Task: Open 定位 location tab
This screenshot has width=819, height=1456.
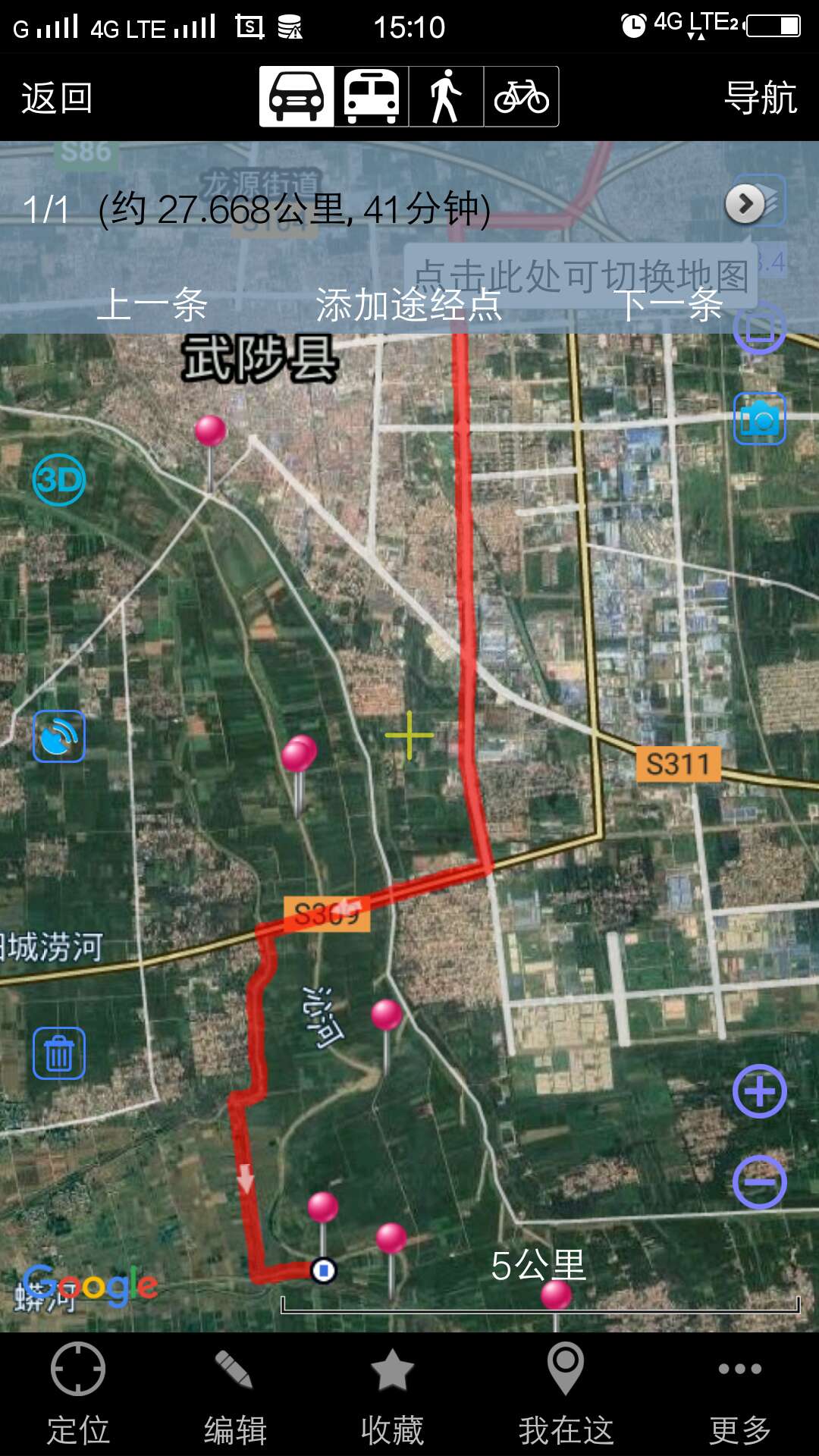Action: pyautogui.click(x=78, y=1394)
